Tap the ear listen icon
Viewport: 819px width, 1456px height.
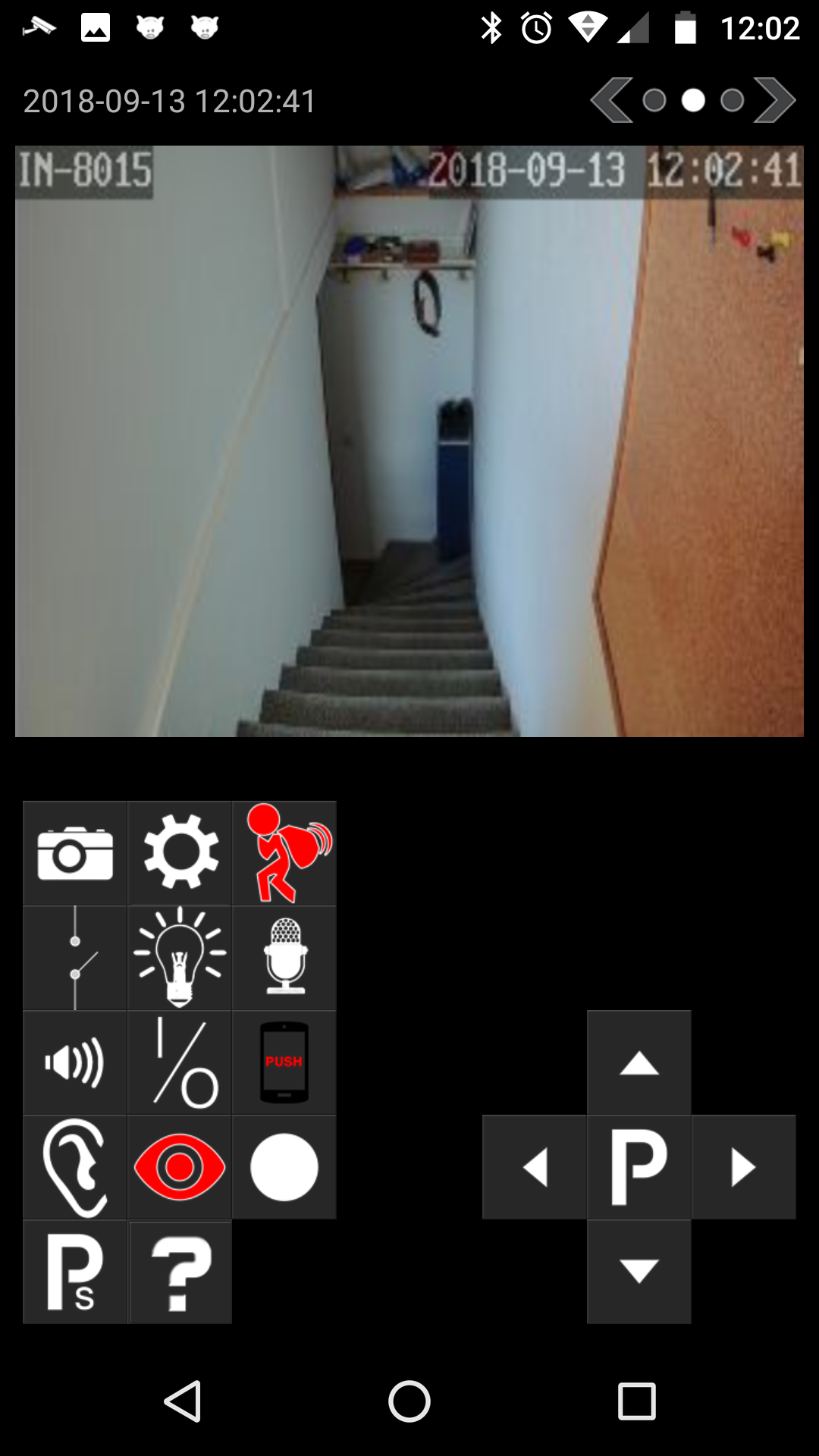click(x=75, y=1167)
